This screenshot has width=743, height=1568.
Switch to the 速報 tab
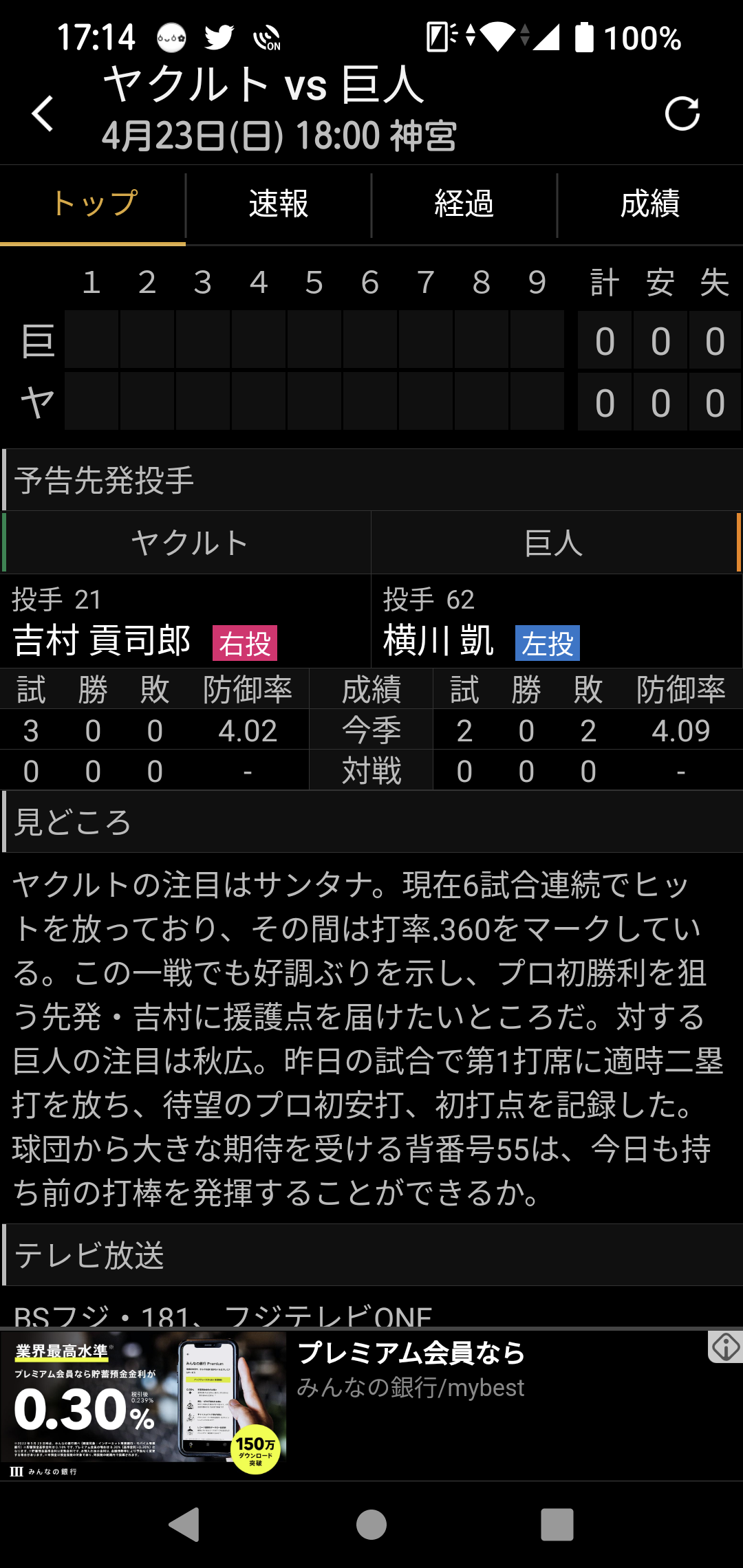(x=279, y=204)
